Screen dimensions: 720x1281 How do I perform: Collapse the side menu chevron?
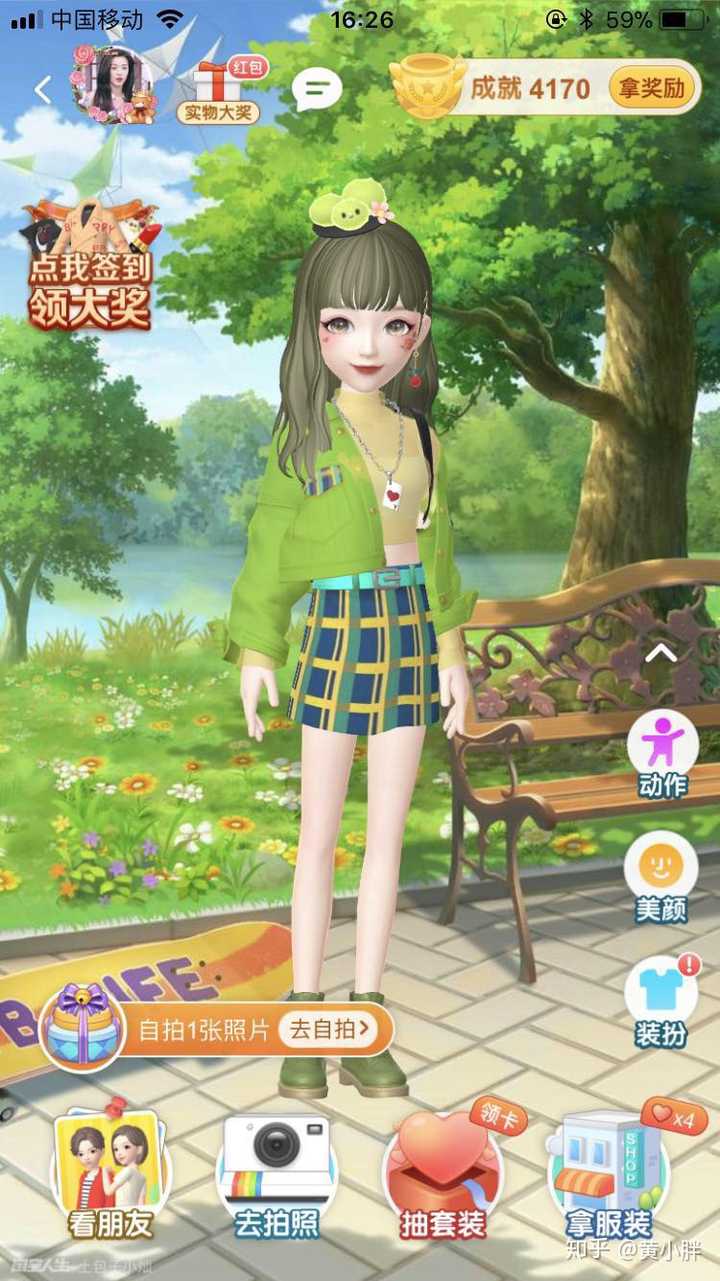660,654
